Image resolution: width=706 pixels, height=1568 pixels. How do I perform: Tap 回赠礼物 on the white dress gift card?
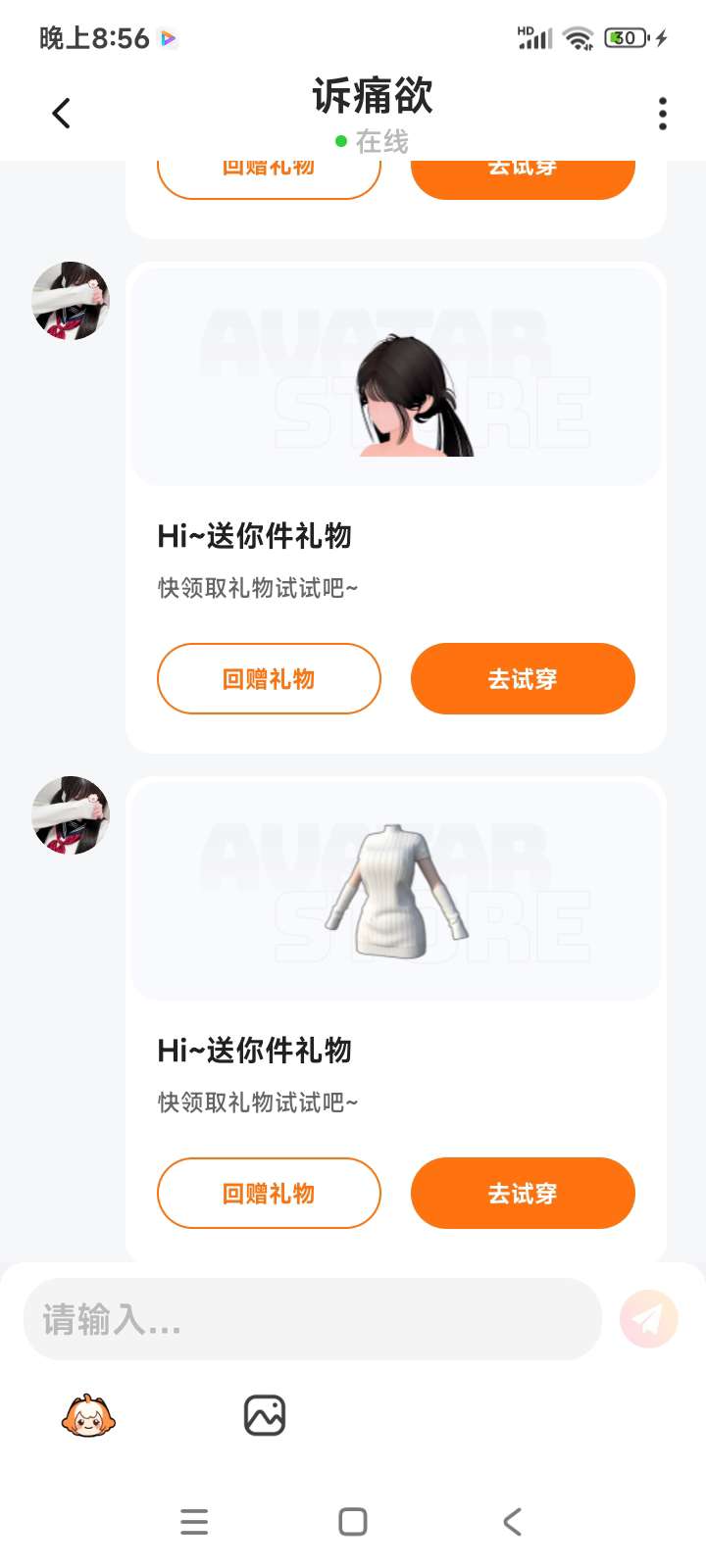pos(269,1193)
